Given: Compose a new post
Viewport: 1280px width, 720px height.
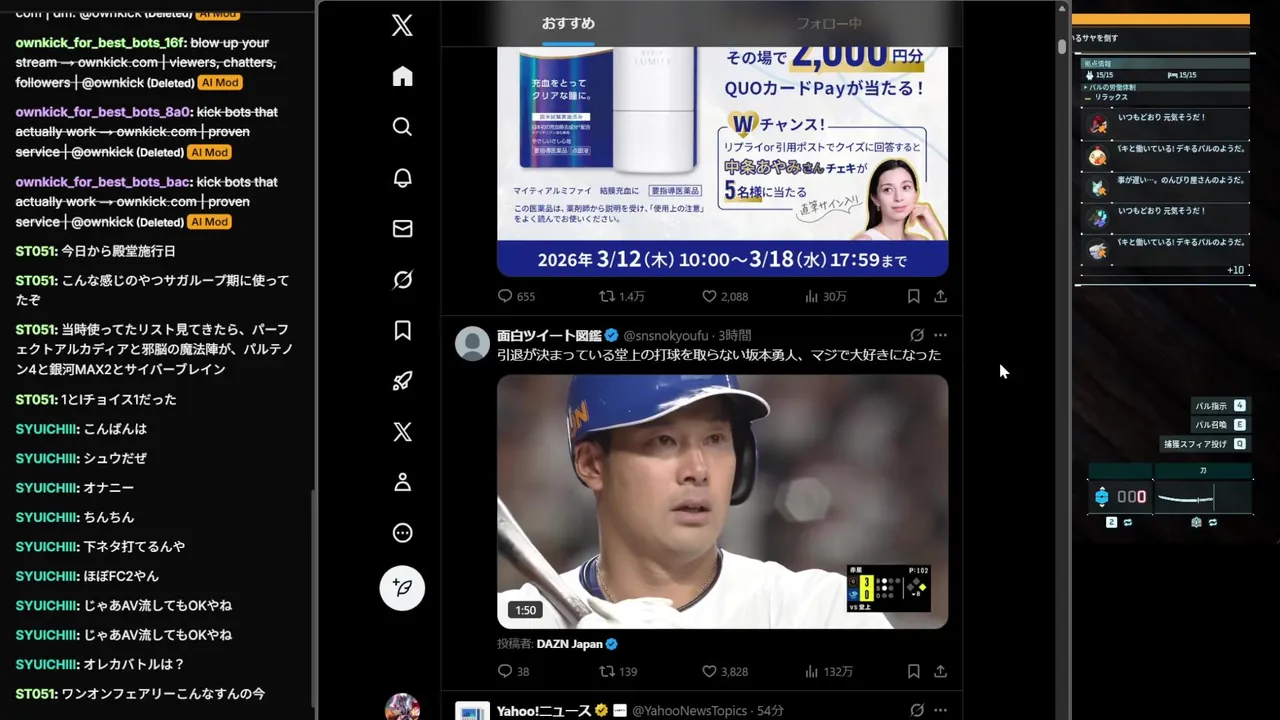Looking at the screenshot, I should [x=402, y=588].
